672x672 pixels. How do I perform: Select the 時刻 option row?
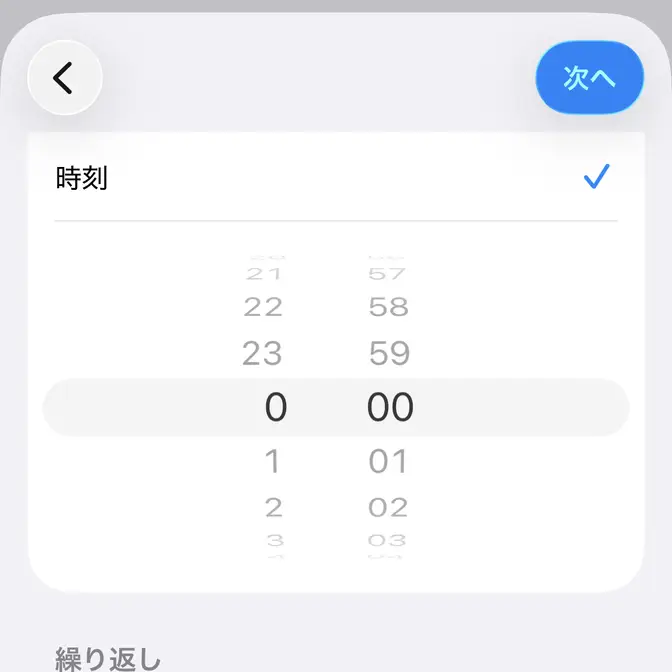pyautogui.click(x=336, y=178)
